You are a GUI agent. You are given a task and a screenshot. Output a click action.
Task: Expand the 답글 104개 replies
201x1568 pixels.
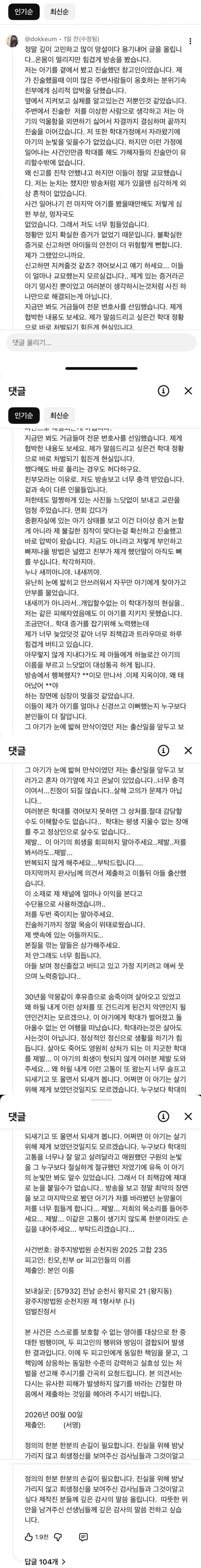coord(45,1556)
